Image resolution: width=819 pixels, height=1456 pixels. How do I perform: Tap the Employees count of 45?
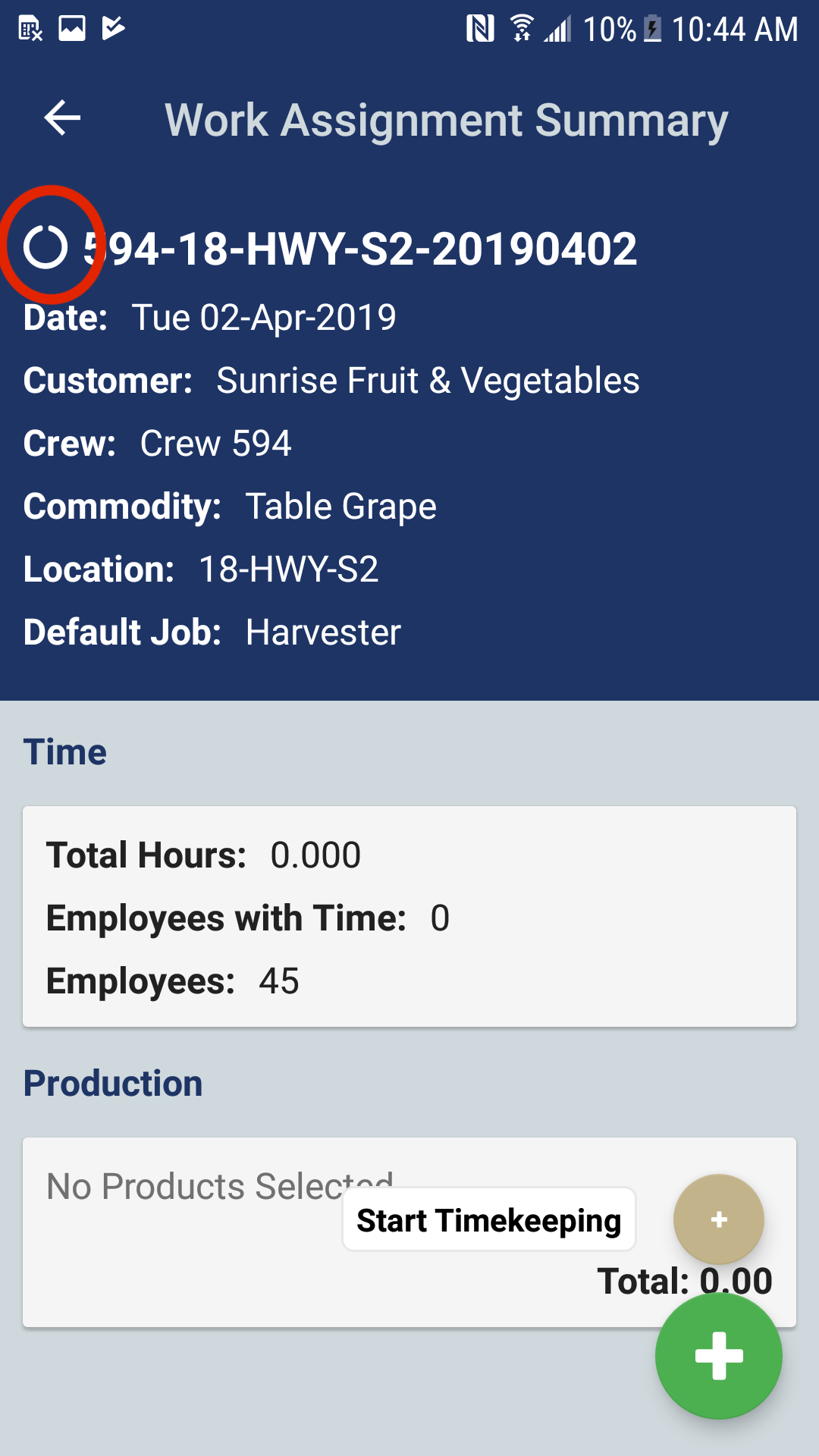tap(281, 981)
